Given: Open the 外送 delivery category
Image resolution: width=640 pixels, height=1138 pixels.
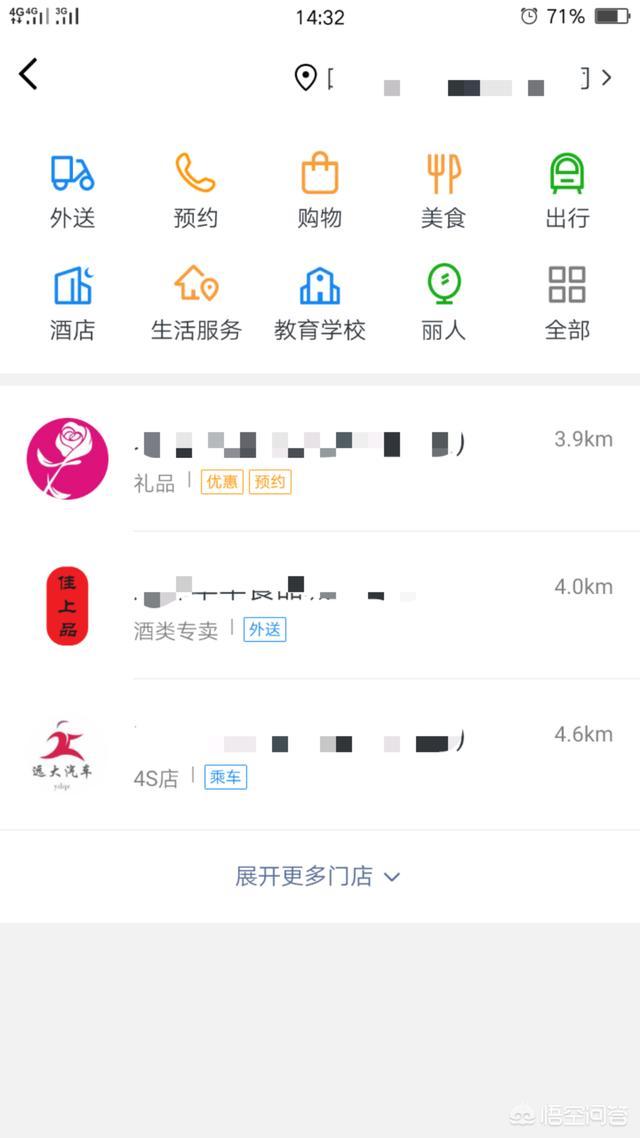Looking at the screenshot, I should tap(72, 191).
